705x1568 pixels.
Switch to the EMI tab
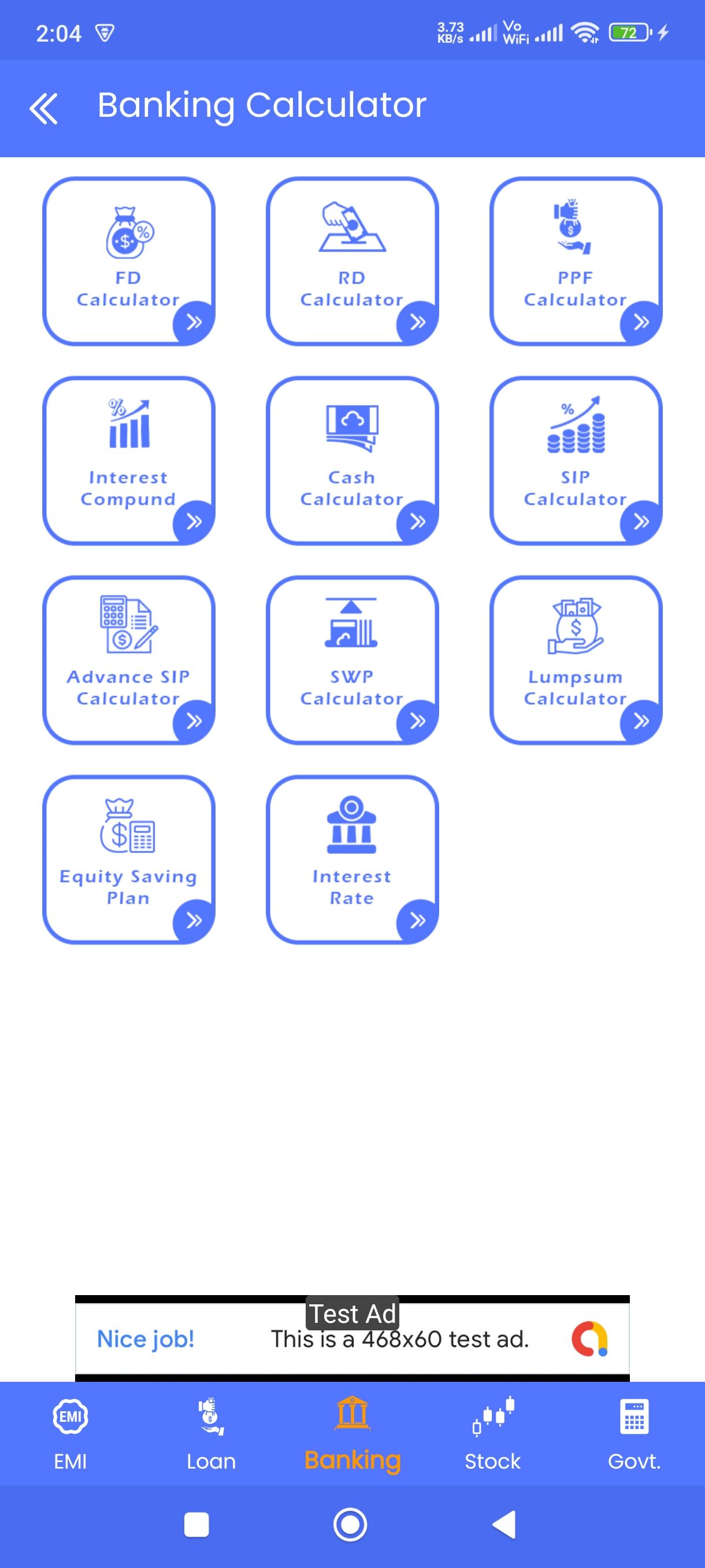click(70, 1433)
